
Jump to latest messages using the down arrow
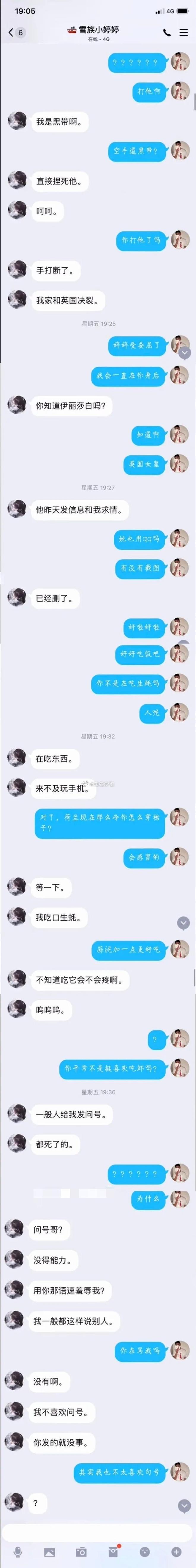pos(184,1505)
